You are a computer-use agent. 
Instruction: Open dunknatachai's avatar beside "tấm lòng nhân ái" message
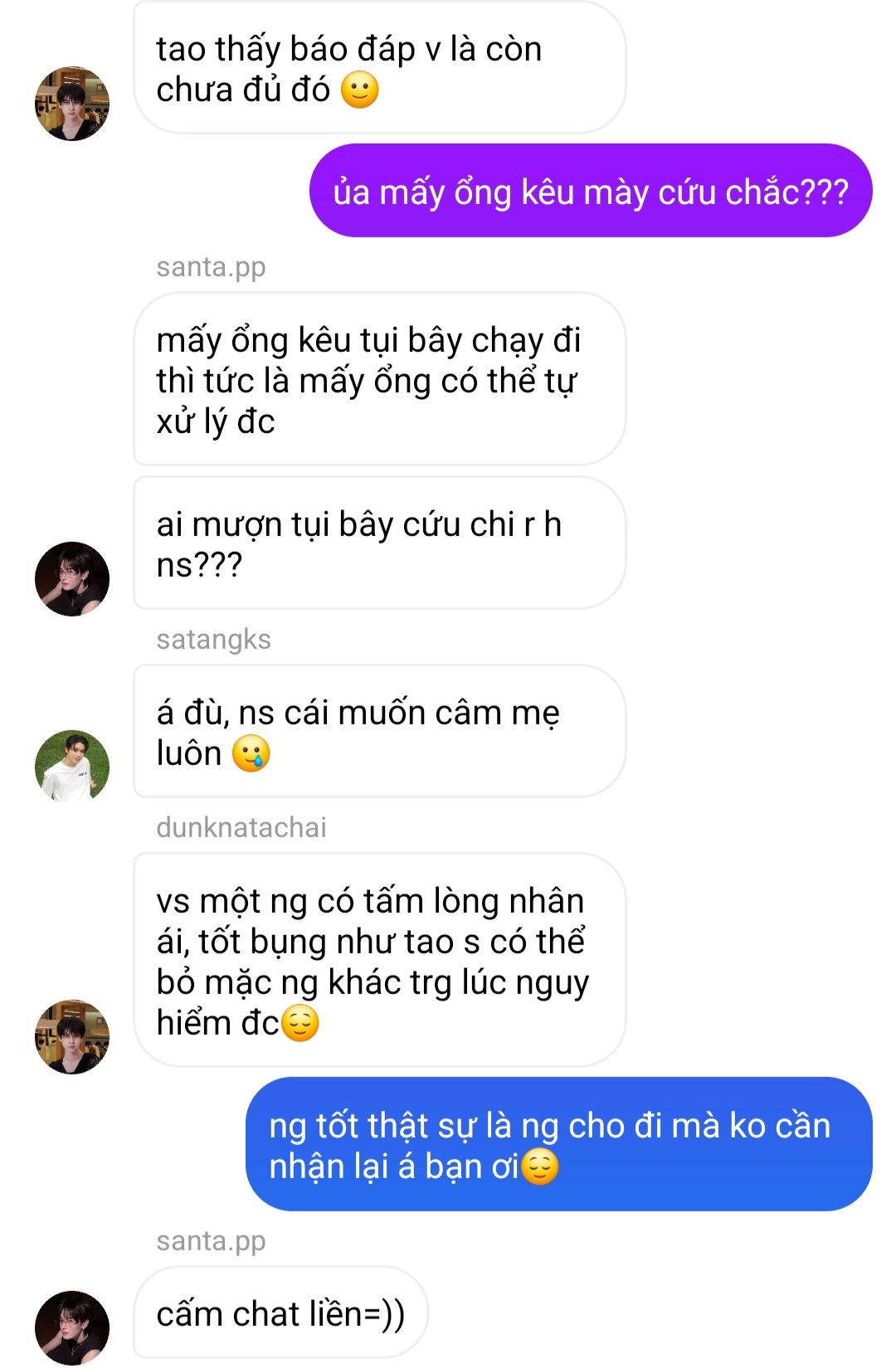click(72, 1036)
